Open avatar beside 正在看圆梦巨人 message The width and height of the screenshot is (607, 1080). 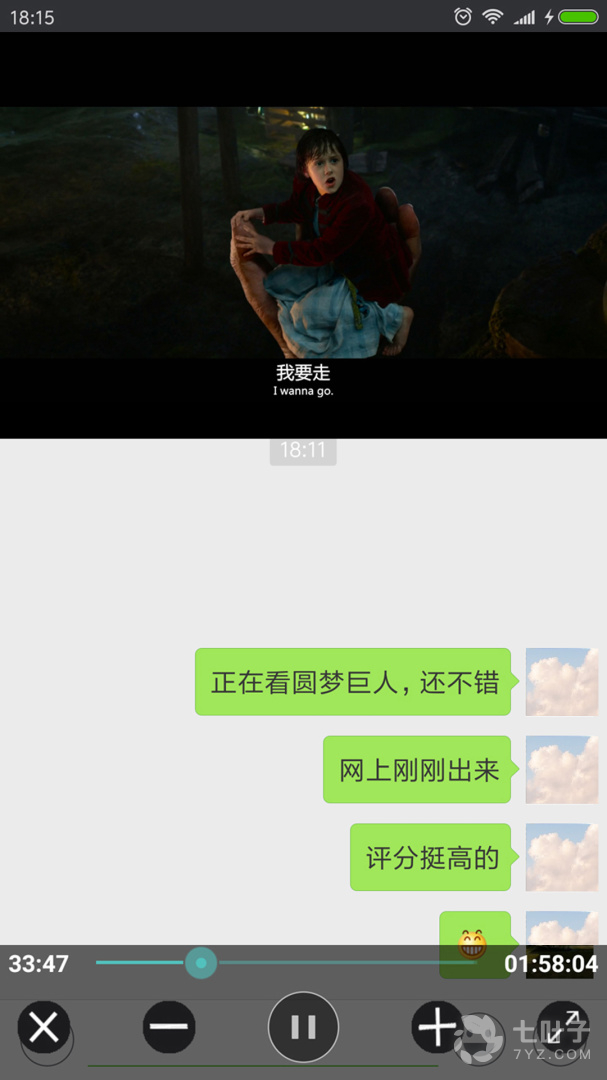pyautogui.click(x=562, y=682)
